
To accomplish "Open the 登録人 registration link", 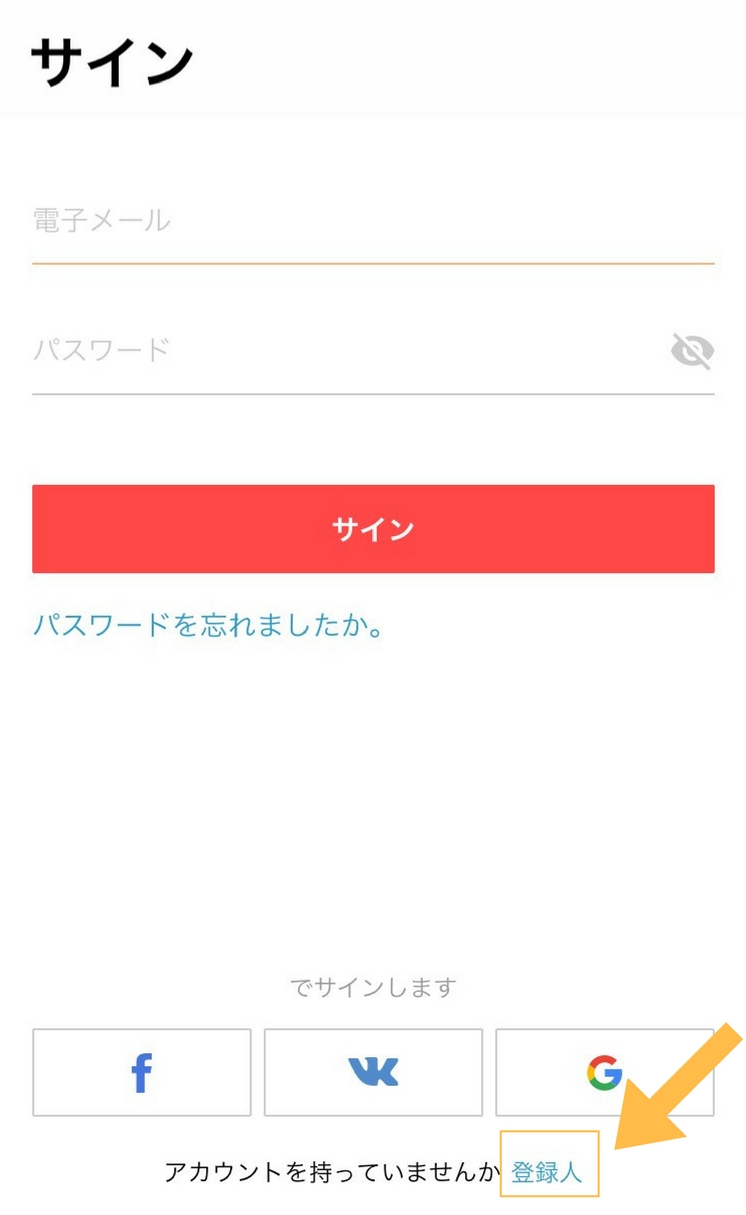I will [x=548, y=1172].
